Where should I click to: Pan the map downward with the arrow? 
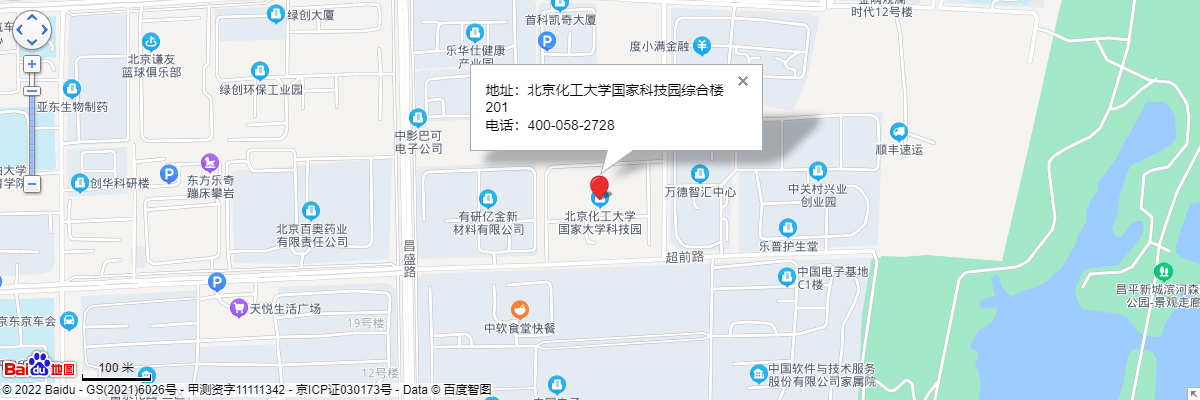[x=32, y=42]
